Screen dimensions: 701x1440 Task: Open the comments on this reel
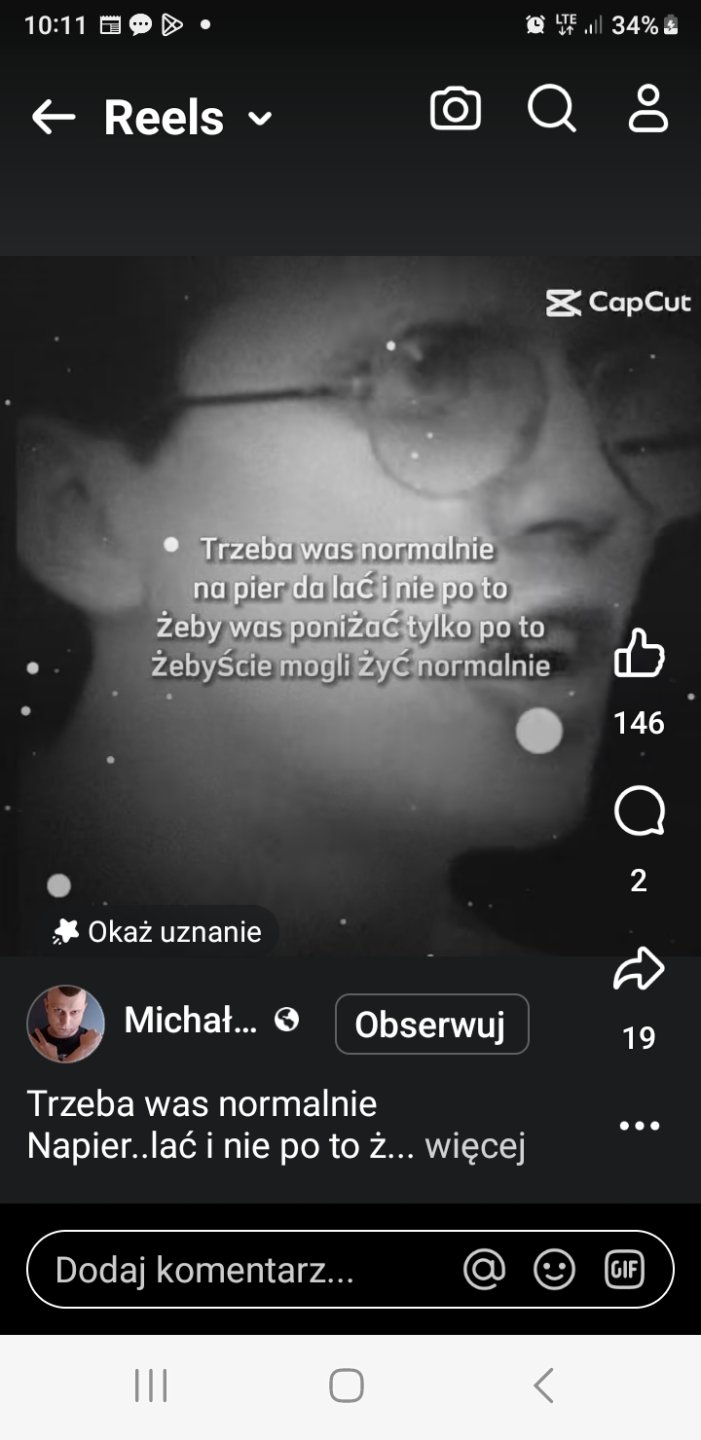pyautogui.click(x=639, y=811)
